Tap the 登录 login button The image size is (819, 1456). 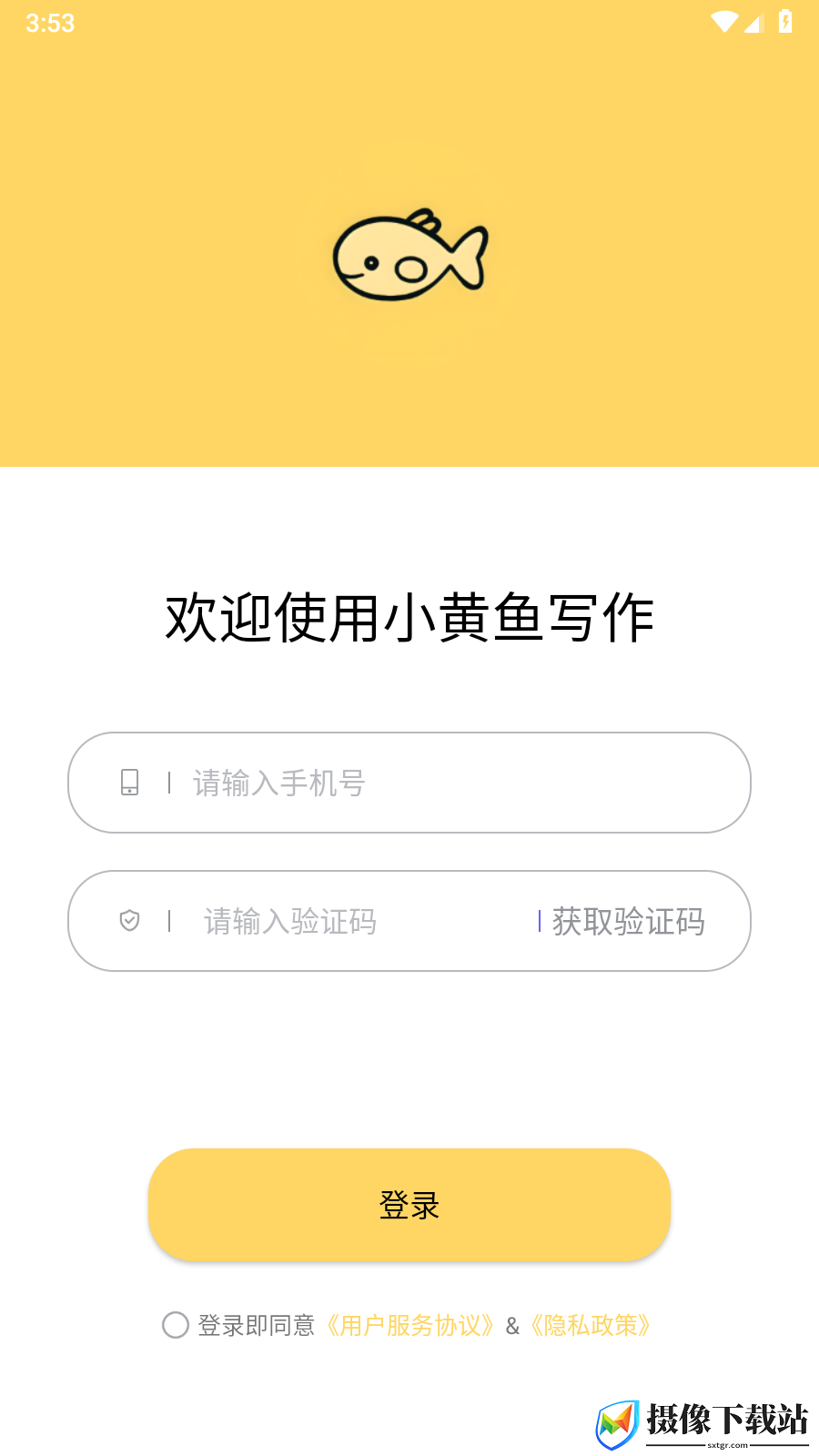[x=409, y=1205]
